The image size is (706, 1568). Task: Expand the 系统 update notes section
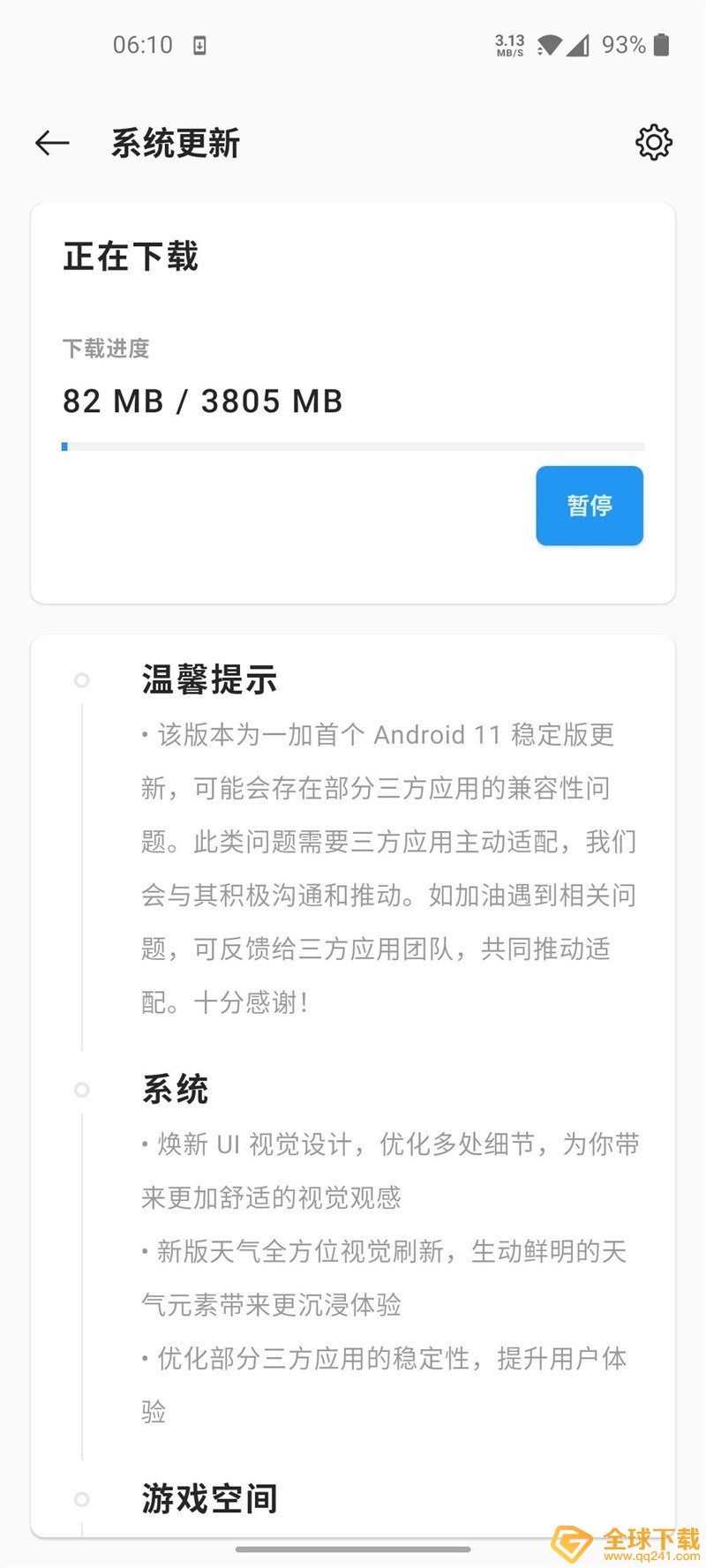pyautogui.click(x=176, y=1091)
